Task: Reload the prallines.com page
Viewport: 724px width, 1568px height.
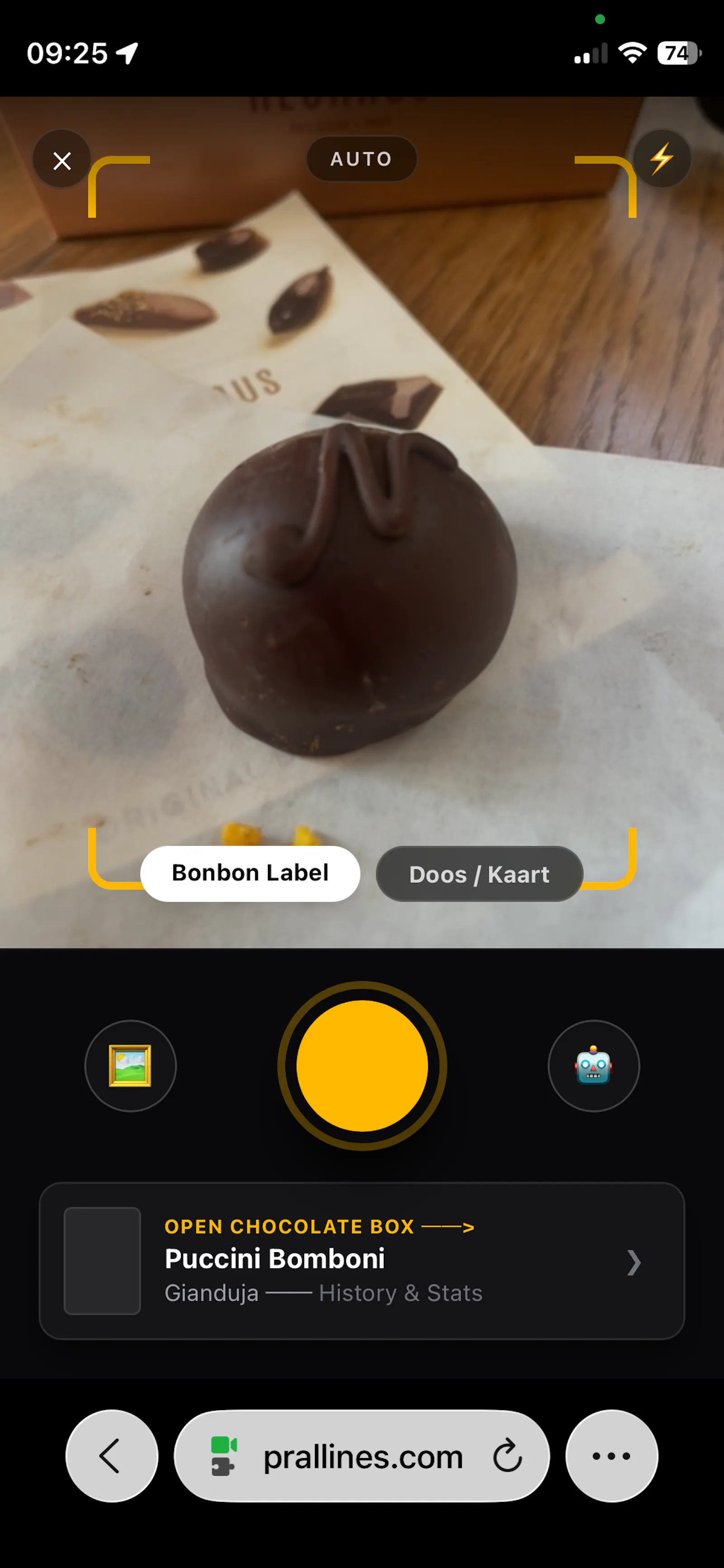Action: [x=507, y=1455]
